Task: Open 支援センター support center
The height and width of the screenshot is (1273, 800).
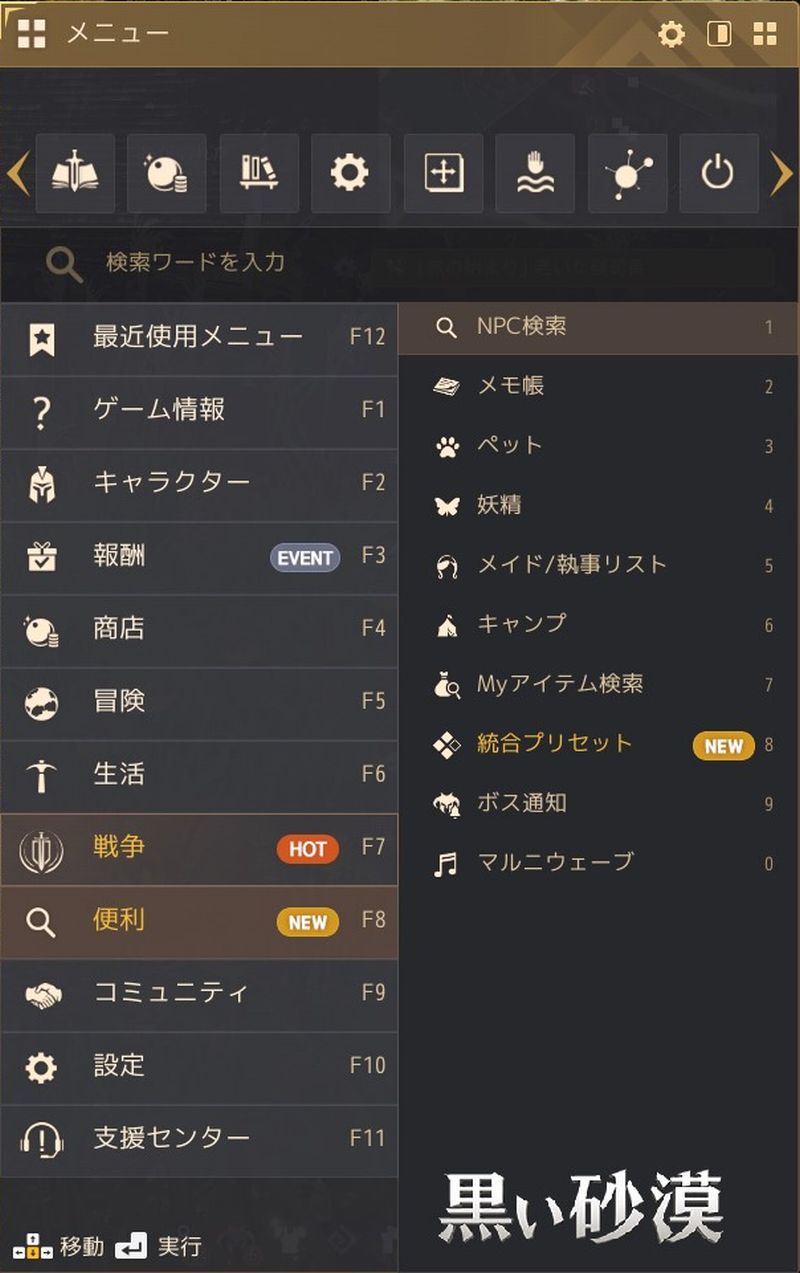Action: click(198, 1139)
